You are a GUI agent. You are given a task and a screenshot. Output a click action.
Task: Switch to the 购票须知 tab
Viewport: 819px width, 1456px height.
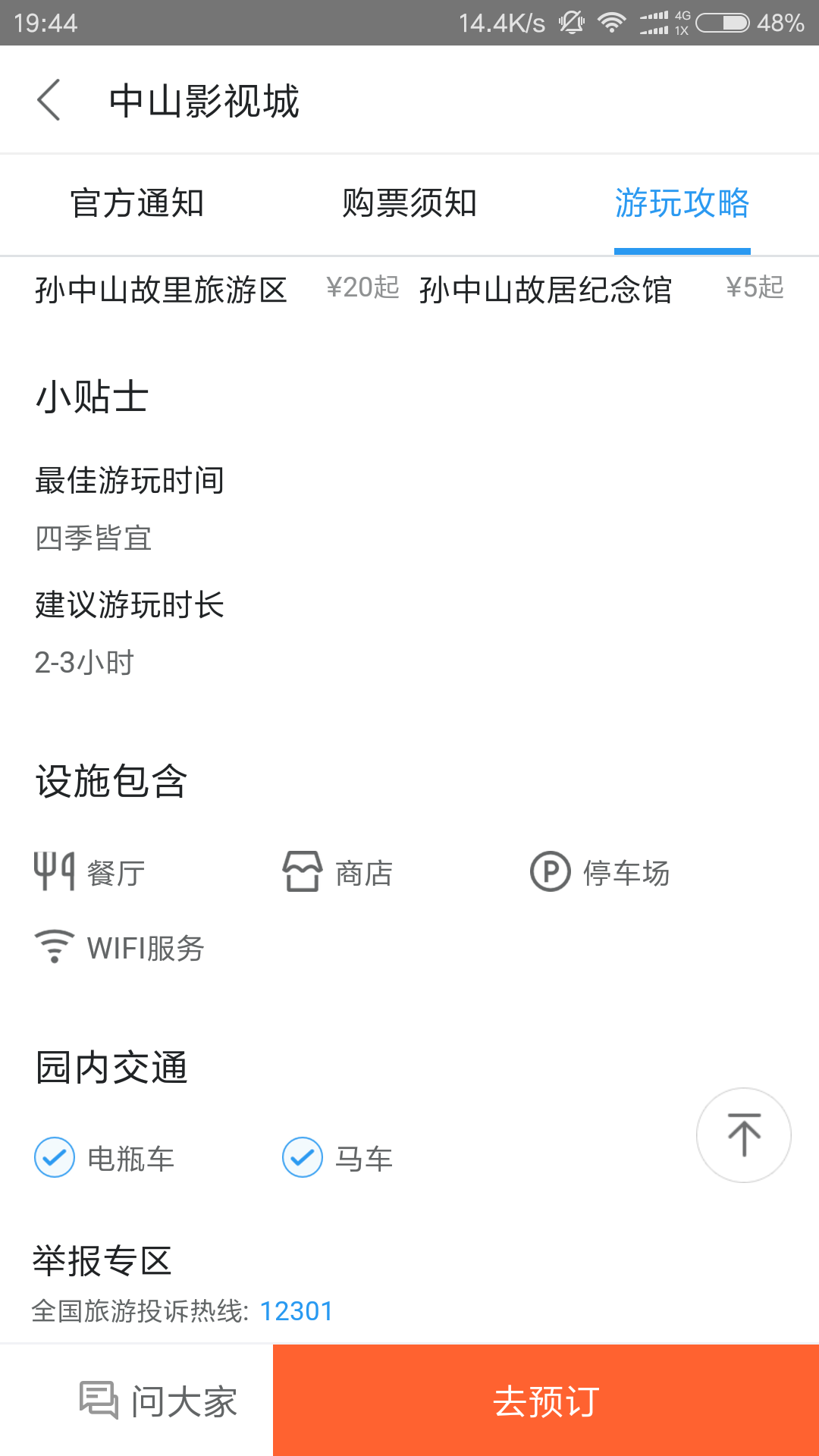(x=409, y=203)
